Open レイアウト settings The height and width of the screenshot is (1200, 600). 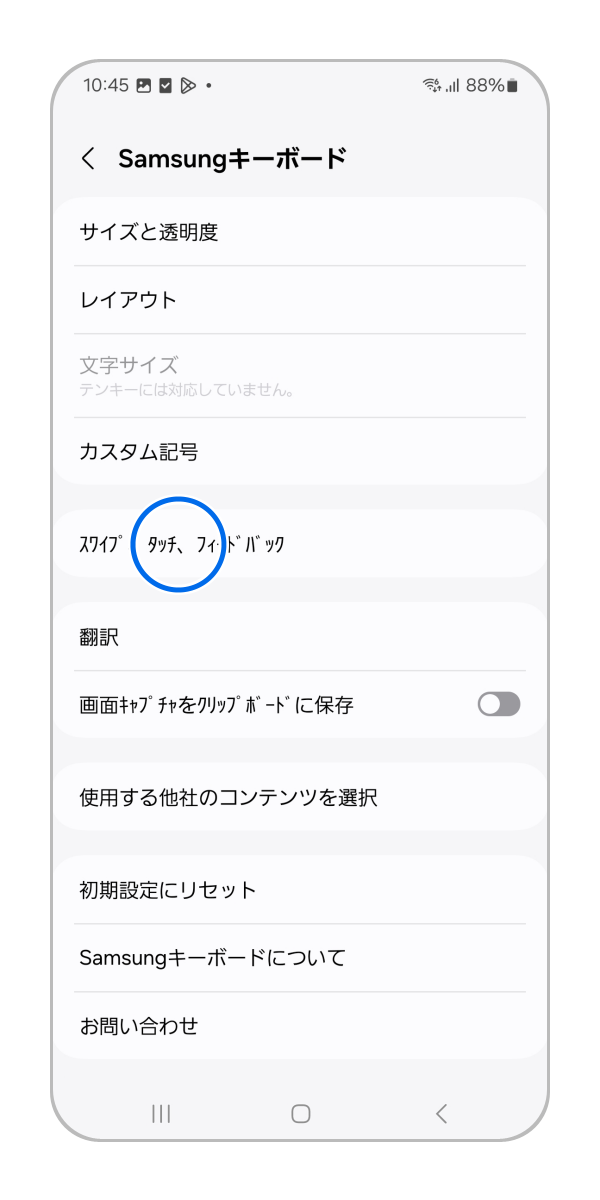pos(300,300)
